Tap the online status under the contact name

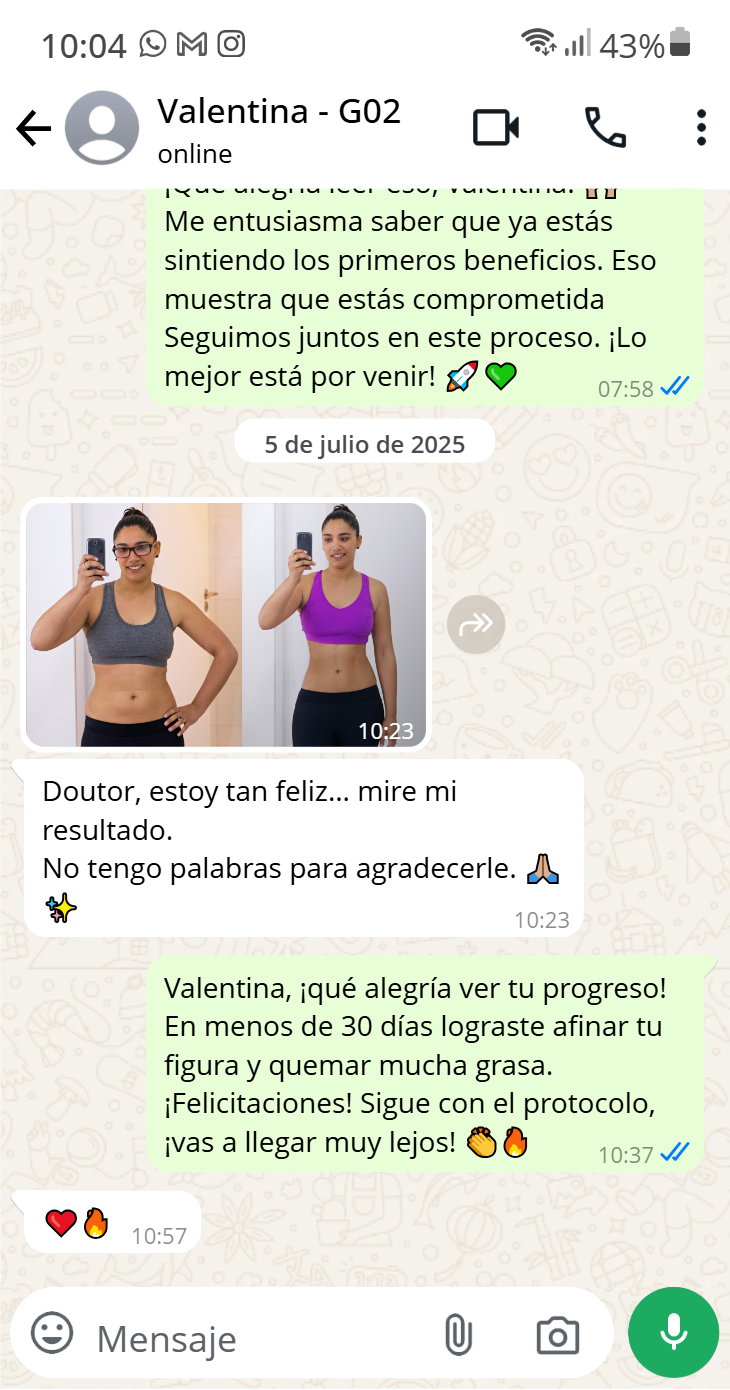click(x=195, y=155)
